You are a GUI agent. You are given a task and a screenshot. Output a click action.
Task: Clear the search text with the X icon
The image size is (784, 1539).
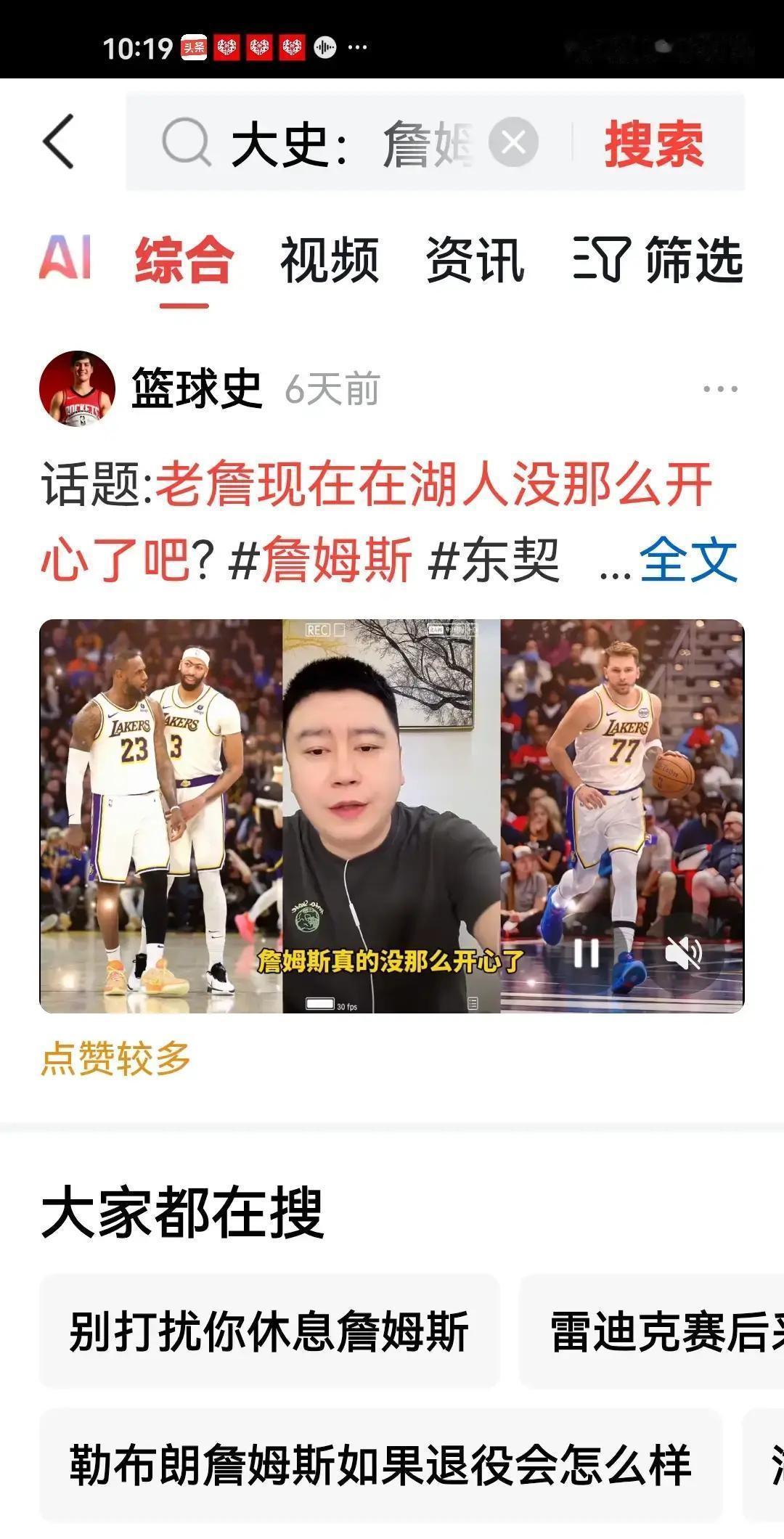(513, 142)
